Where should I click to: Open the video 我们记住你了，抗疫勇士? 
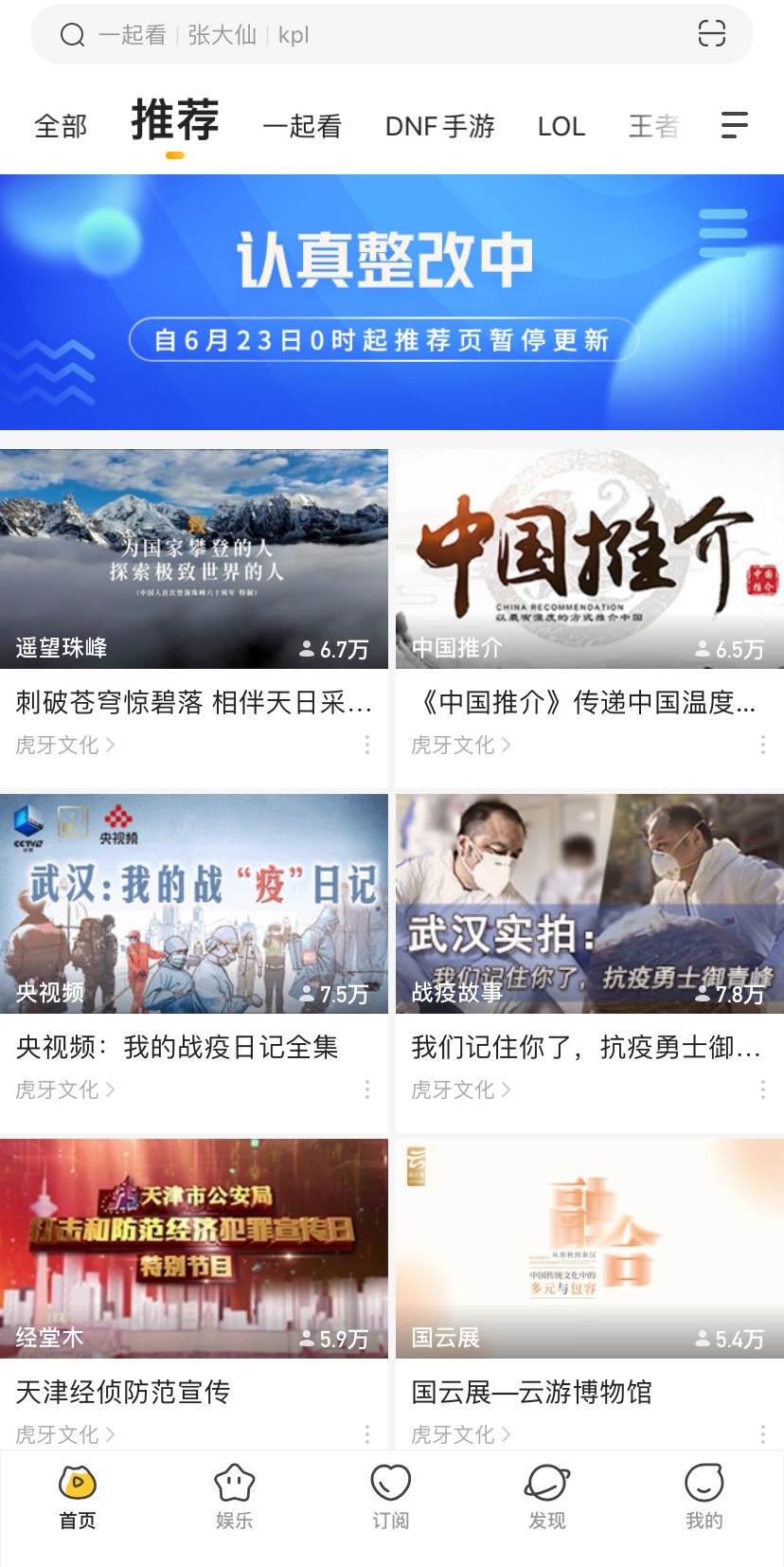(587, 1047)
